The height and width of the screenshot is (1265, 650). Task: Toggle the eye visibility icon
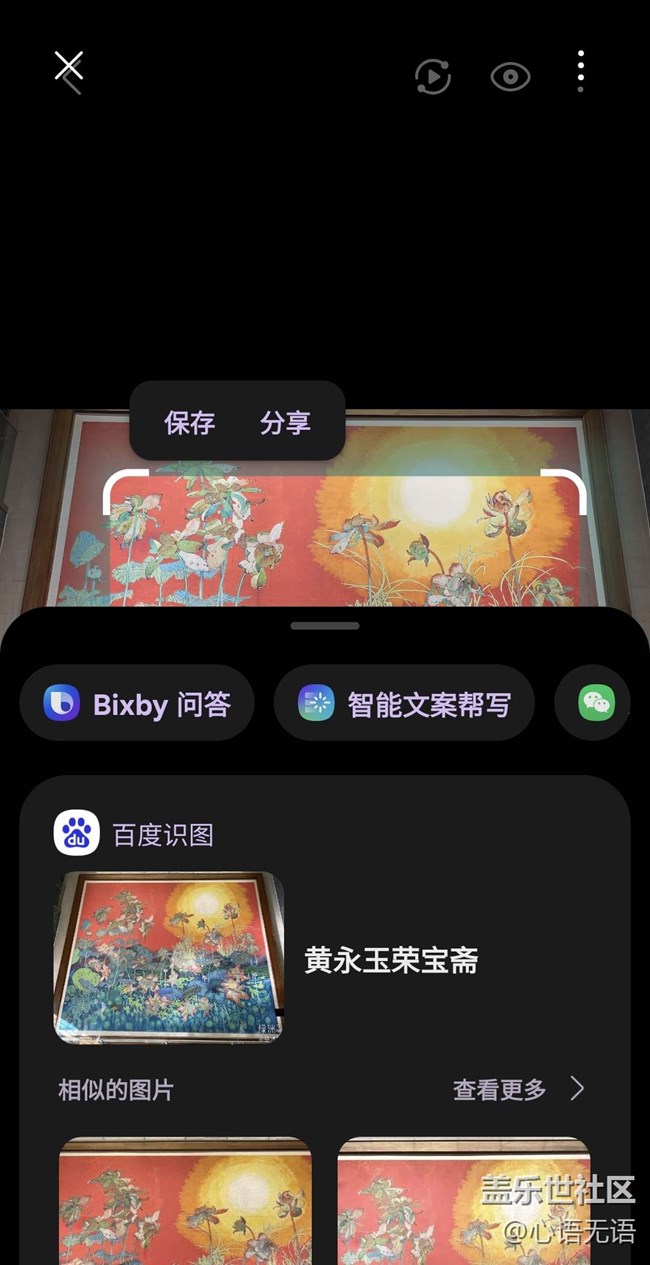pyautogui.click(x=510, y=77)
